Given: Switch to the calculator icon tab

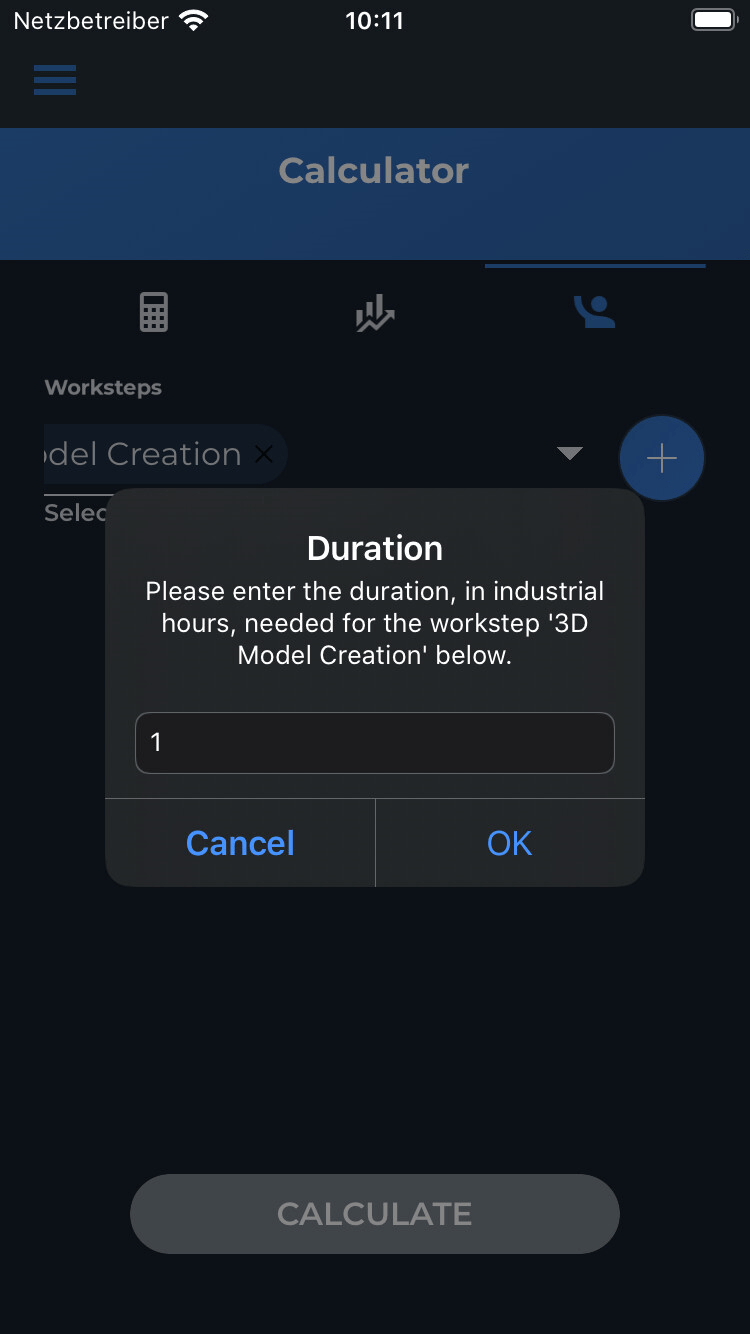Looking at the screenshot, I should [154, 312].
